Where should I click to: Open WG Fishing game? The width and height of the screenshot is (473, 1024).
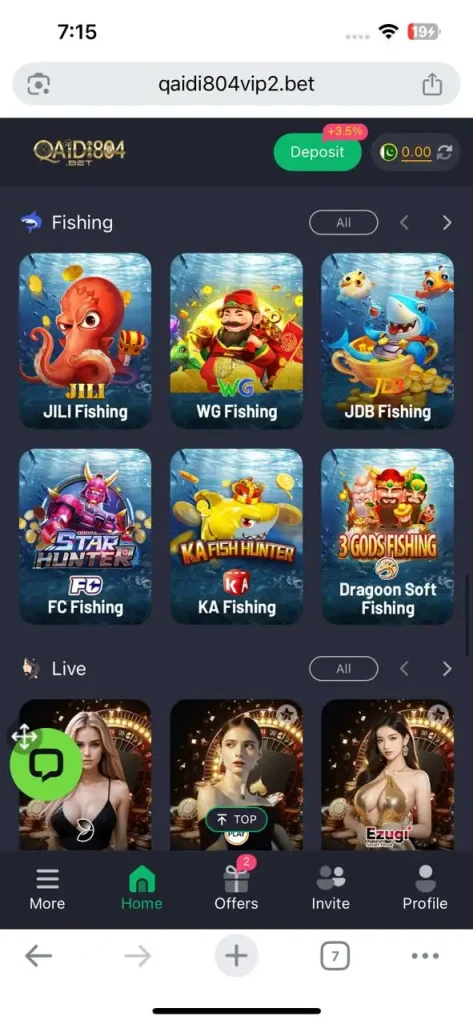point(236,341)
